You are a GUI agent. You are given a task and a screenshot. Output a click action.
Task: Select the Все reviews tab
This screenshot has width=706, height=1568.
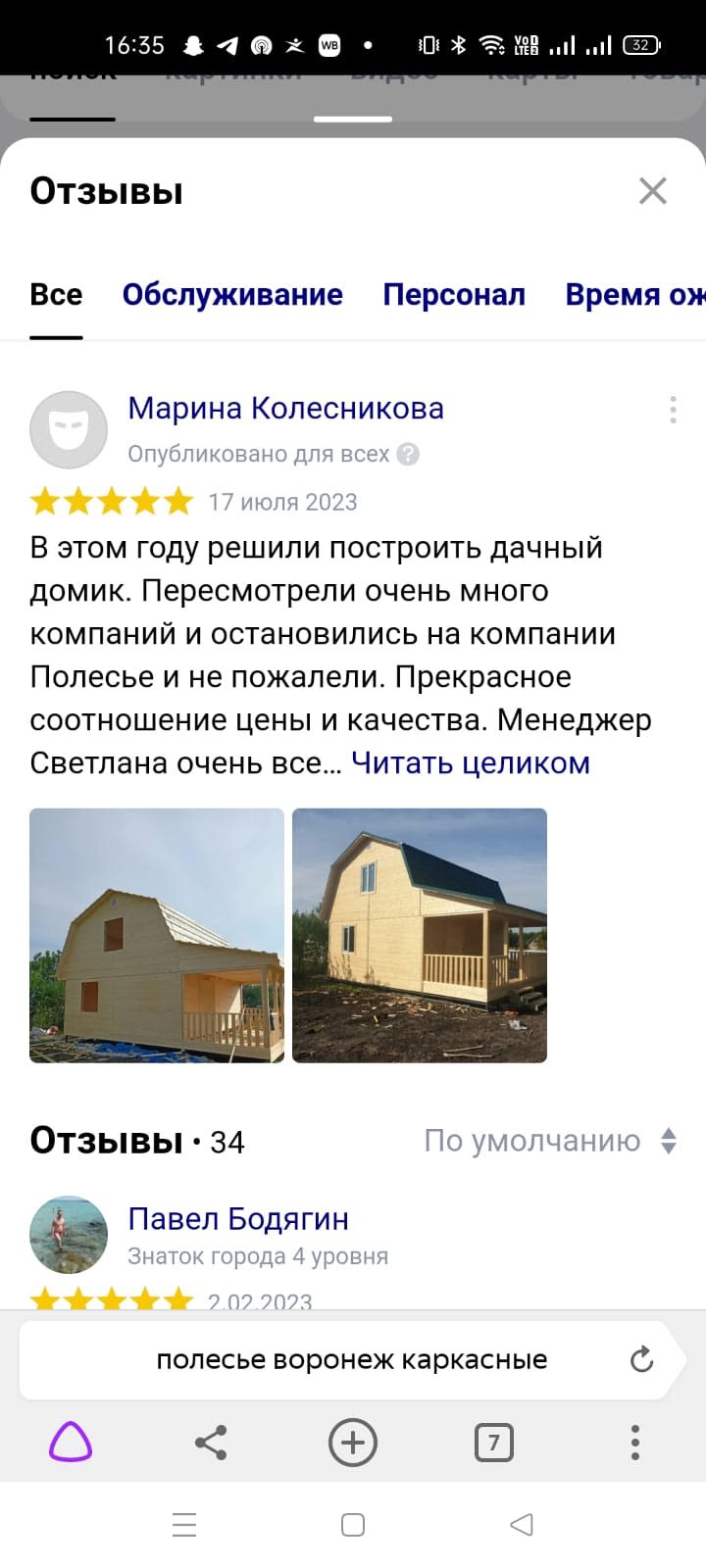click(56, 295)
